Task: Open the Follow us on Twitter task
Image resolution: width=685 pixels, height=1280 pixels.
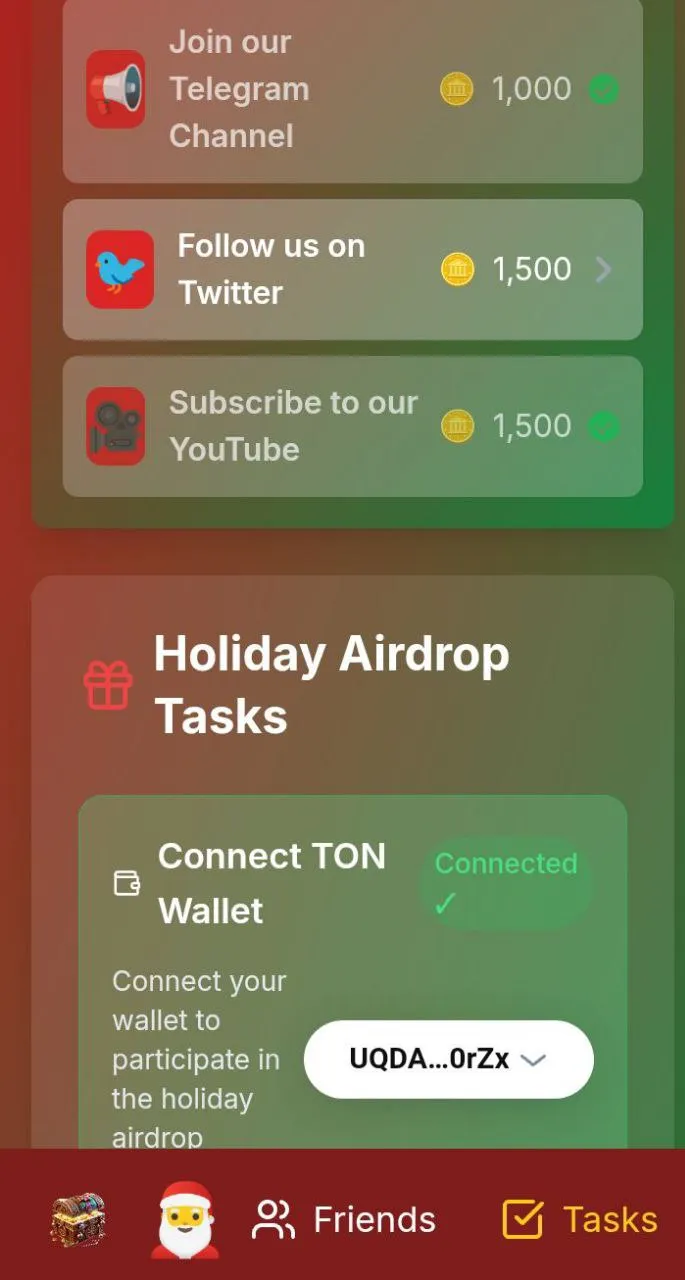Action: [352, 269]
